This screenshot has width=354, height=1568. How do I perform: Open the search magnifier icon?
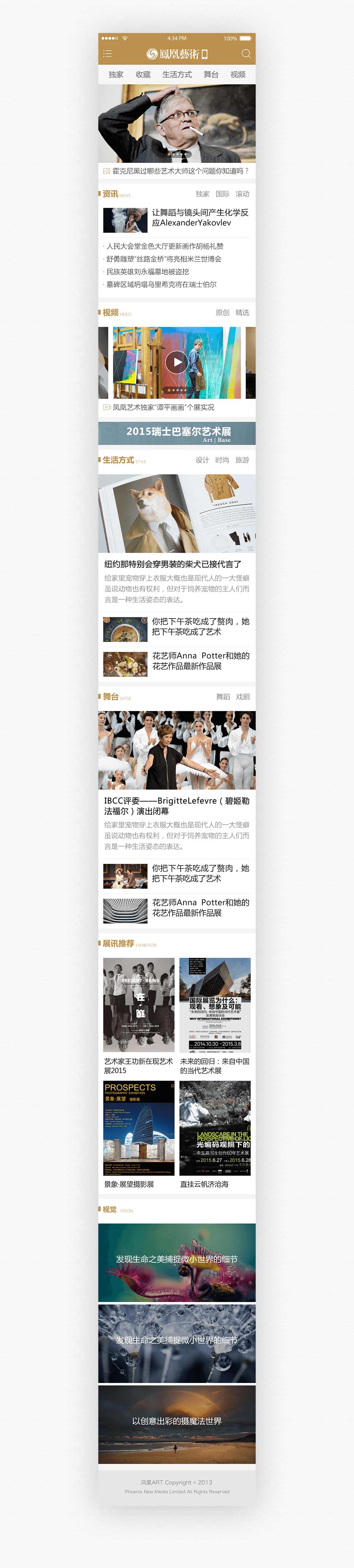click(246, 54)
